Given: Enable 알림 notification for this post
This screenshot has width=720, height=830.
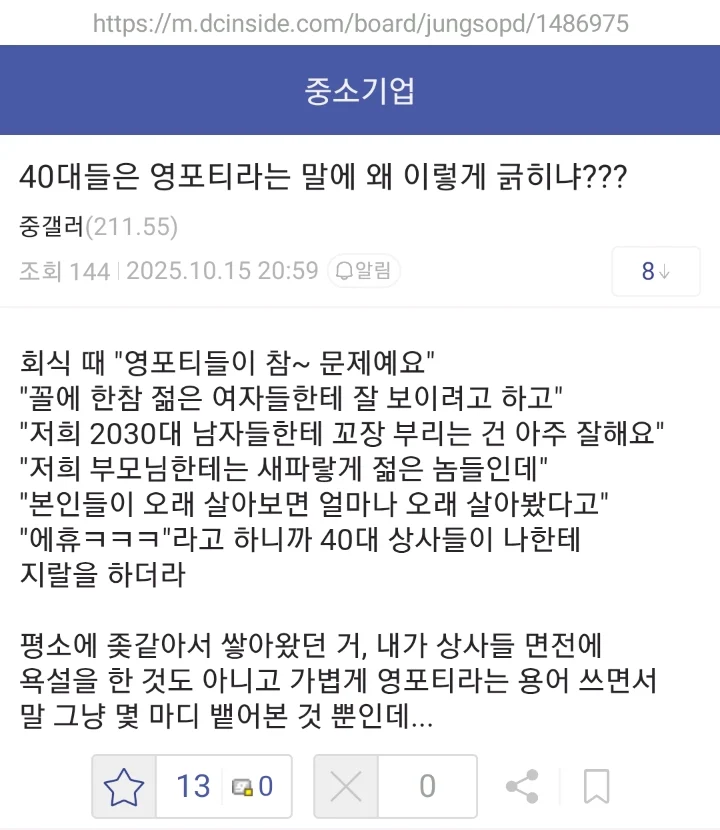Looking at the screenshot, I should (365, 271).
